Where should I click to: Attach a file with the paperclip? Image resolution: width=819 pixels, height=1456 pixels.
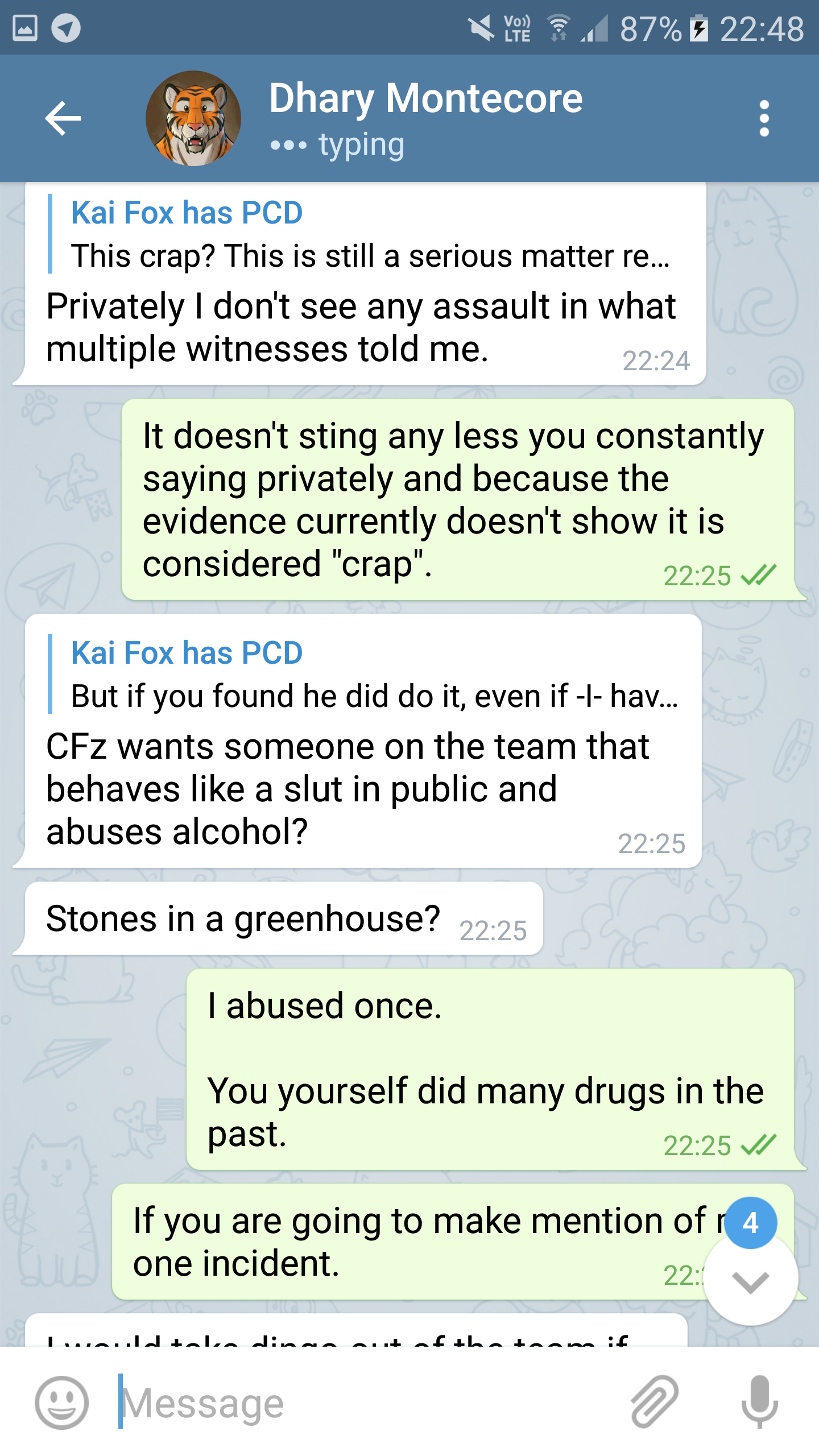pos(655,1403)
